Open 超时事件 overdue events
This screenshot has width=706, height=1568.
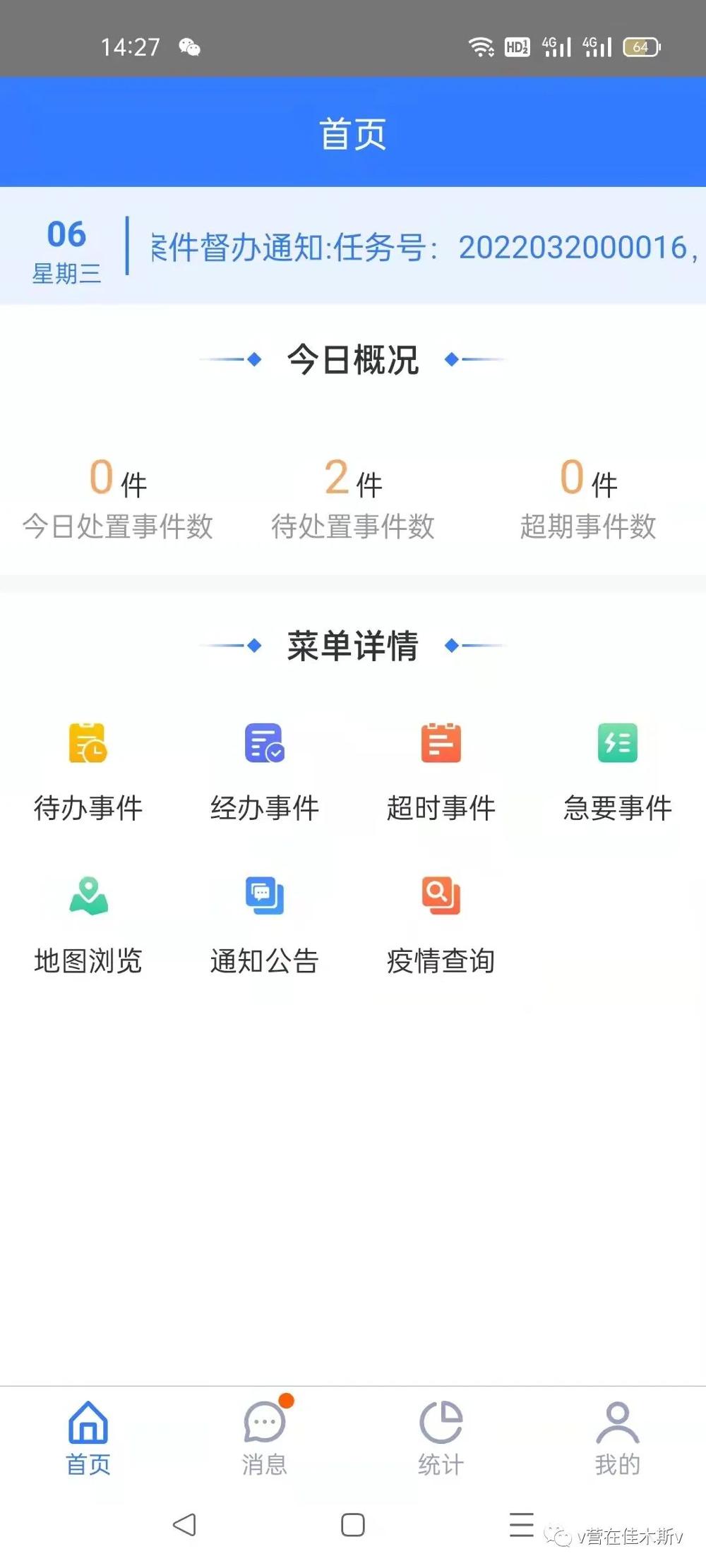click(441, 772)
